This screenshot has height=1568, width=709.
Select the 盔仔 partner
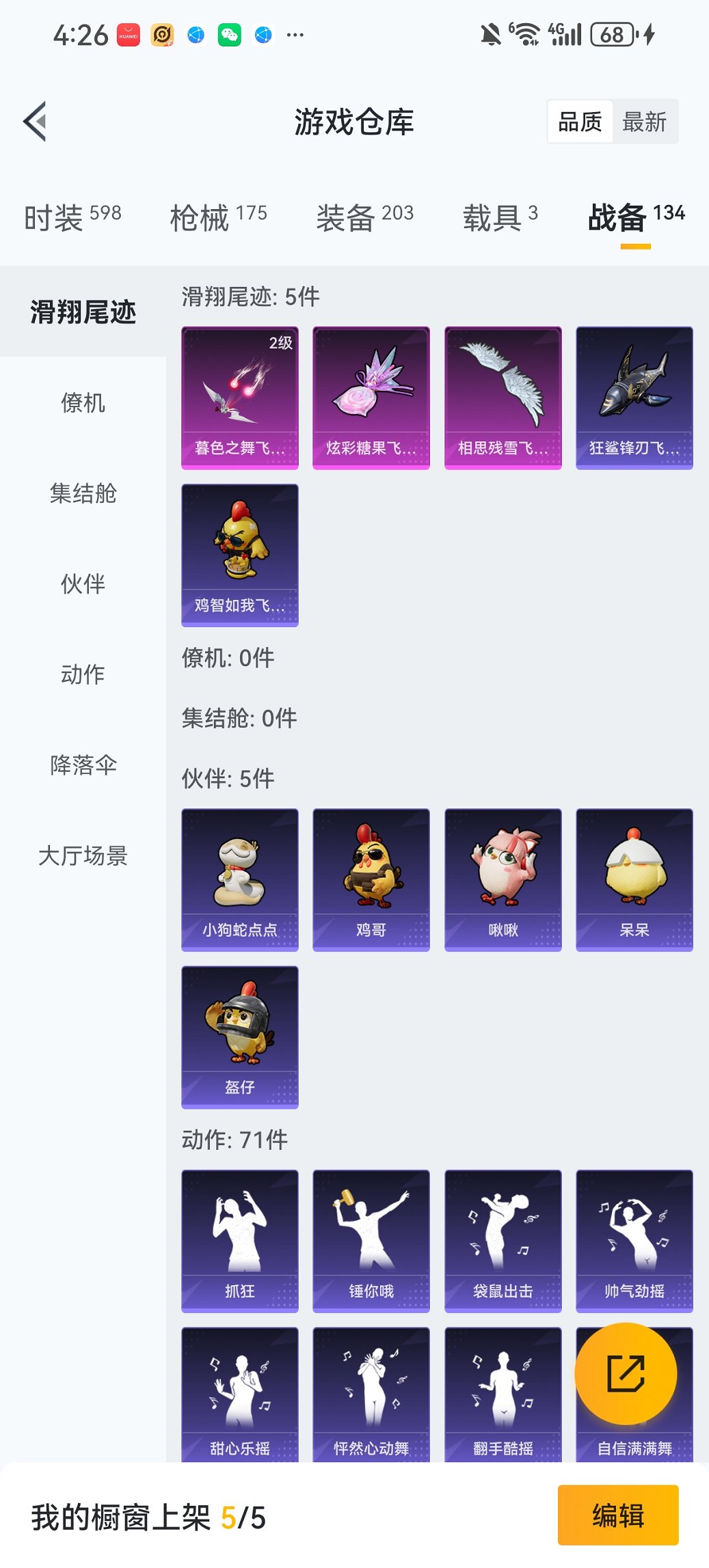[x=239, y=1039]
